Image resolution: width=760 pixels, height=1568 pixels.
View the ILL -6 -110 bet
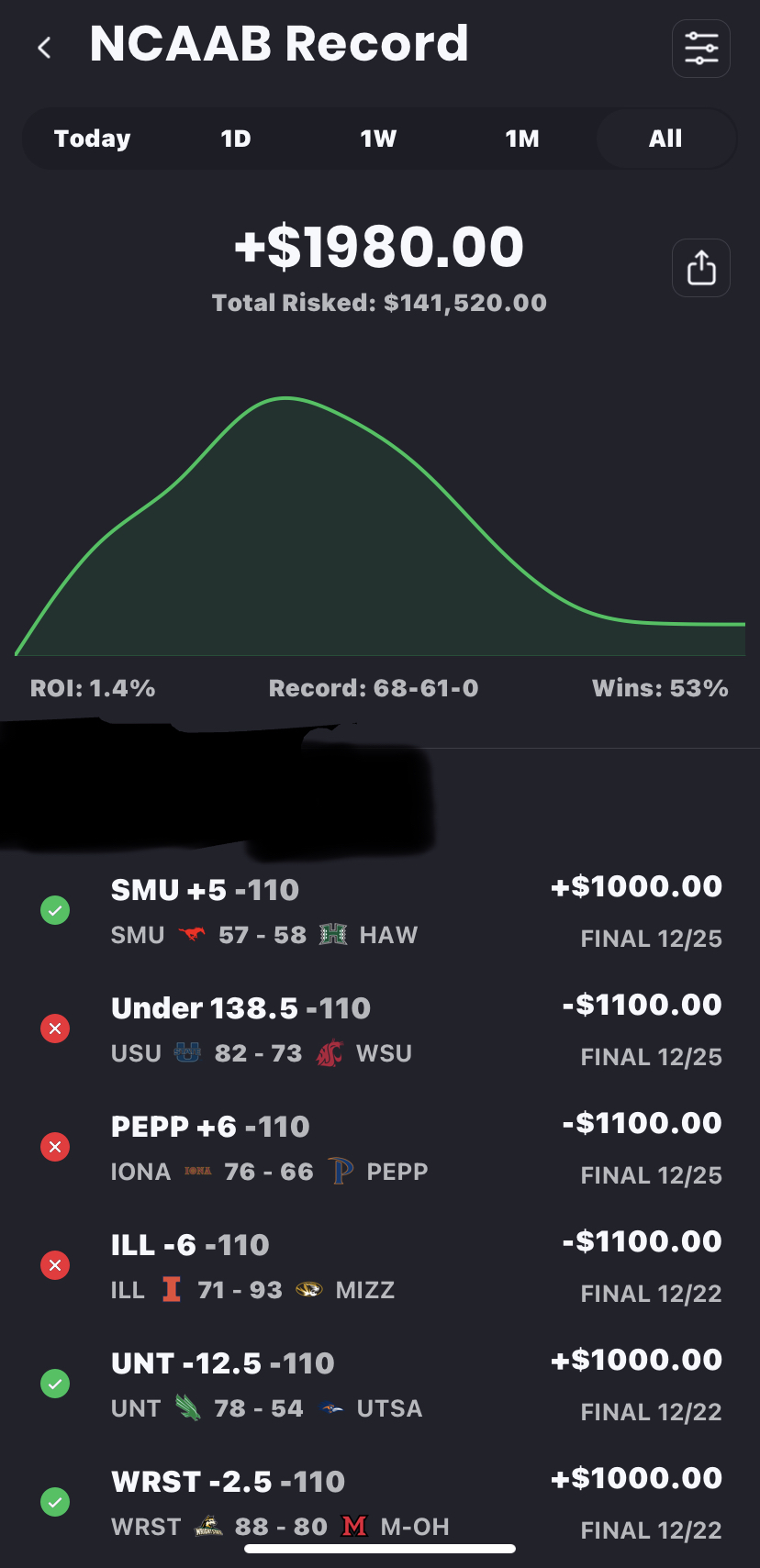point(380,1266)
